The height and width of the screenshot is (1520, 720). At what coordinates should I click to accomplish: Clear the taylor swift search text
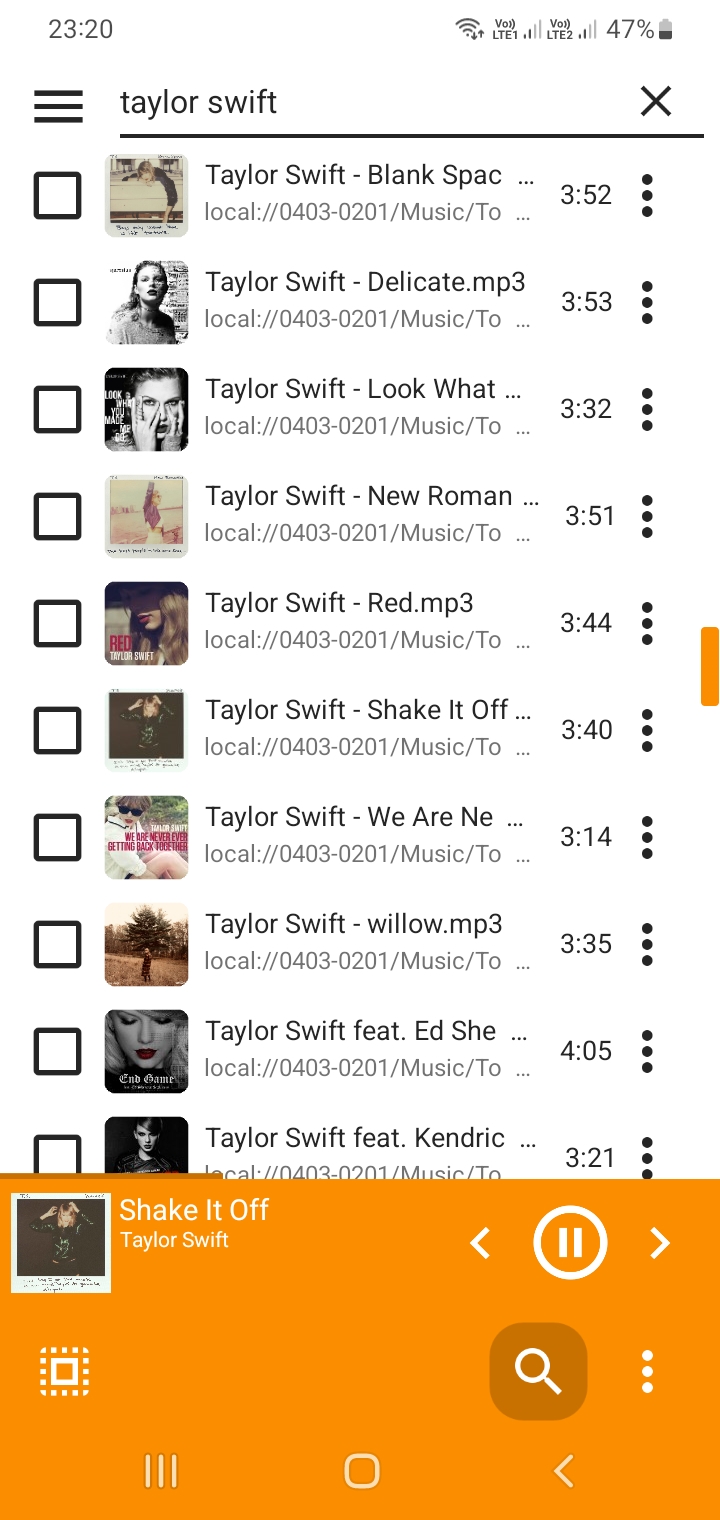656,101
